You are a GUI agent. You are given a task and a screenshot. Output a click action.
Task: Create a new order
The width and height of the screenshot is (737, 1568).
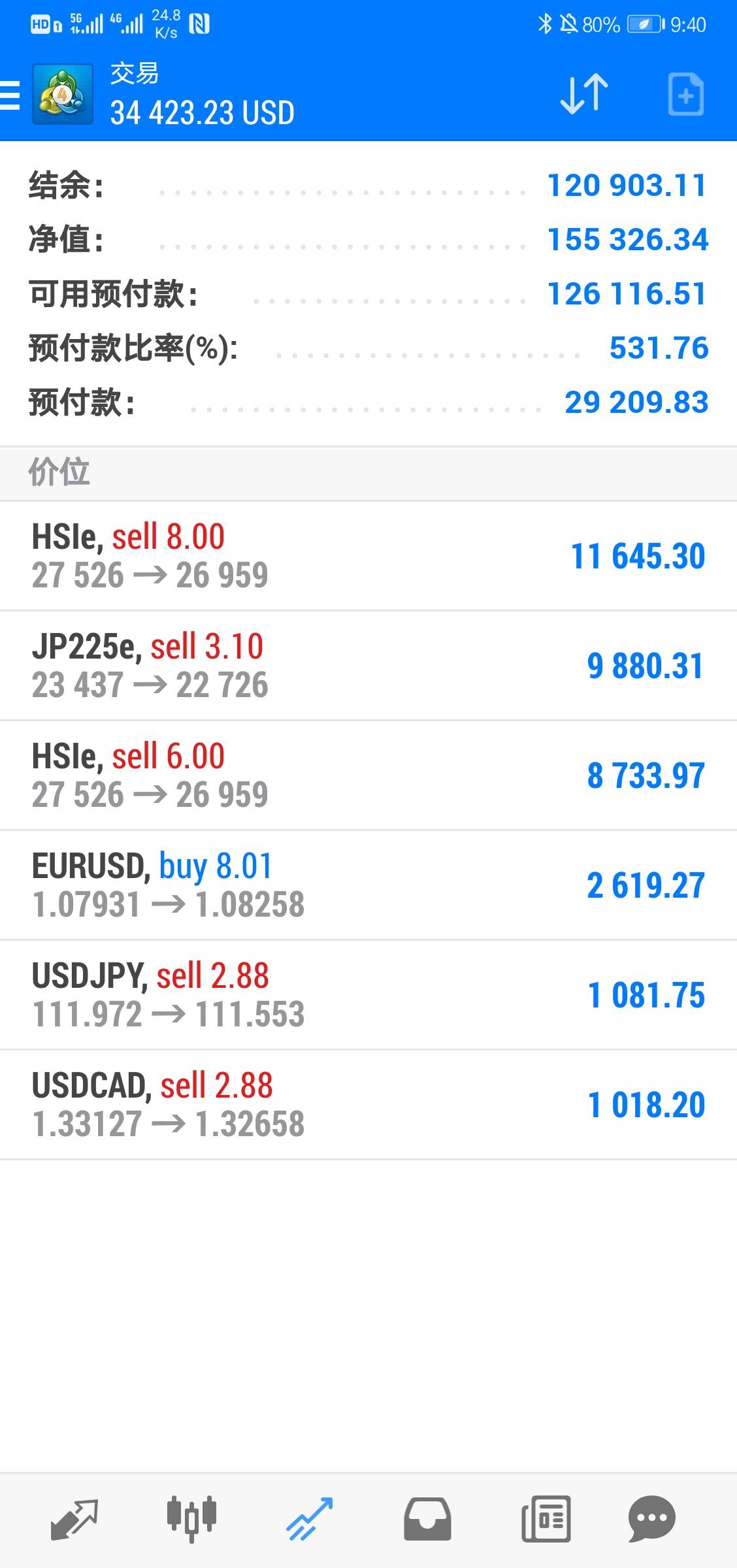point(685,95)
